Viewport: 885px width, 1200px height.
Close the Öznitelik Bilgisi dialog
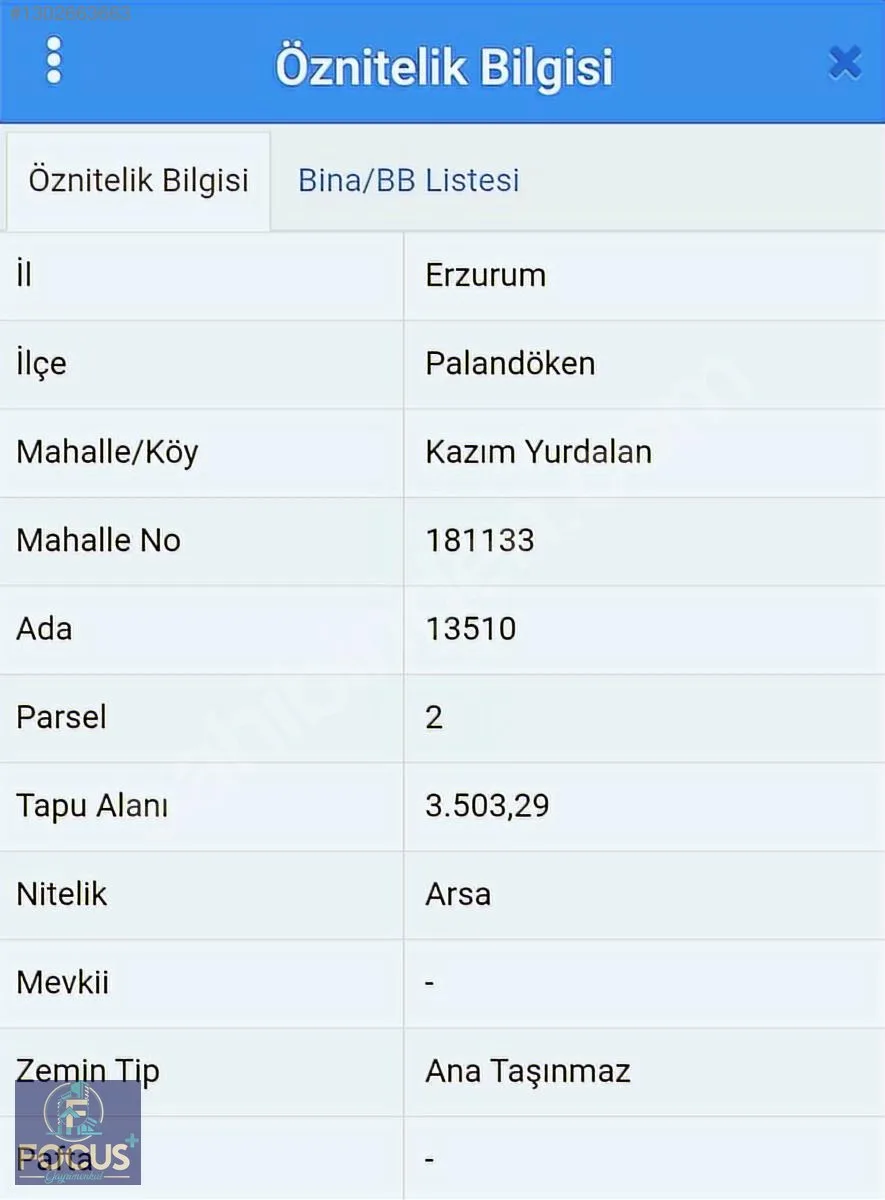pyautogui.click(x=845, y=62)
